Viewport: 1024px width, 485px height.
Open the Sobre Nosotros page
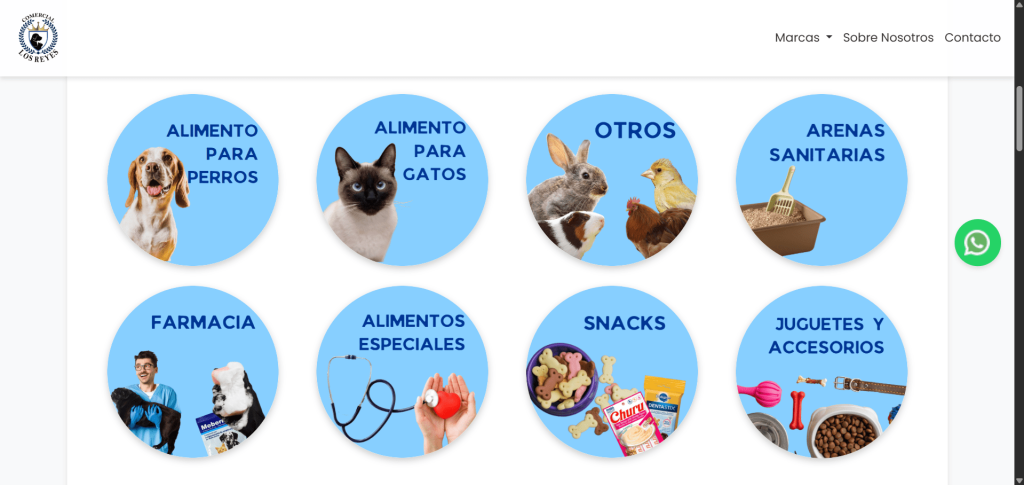[888, 38]
